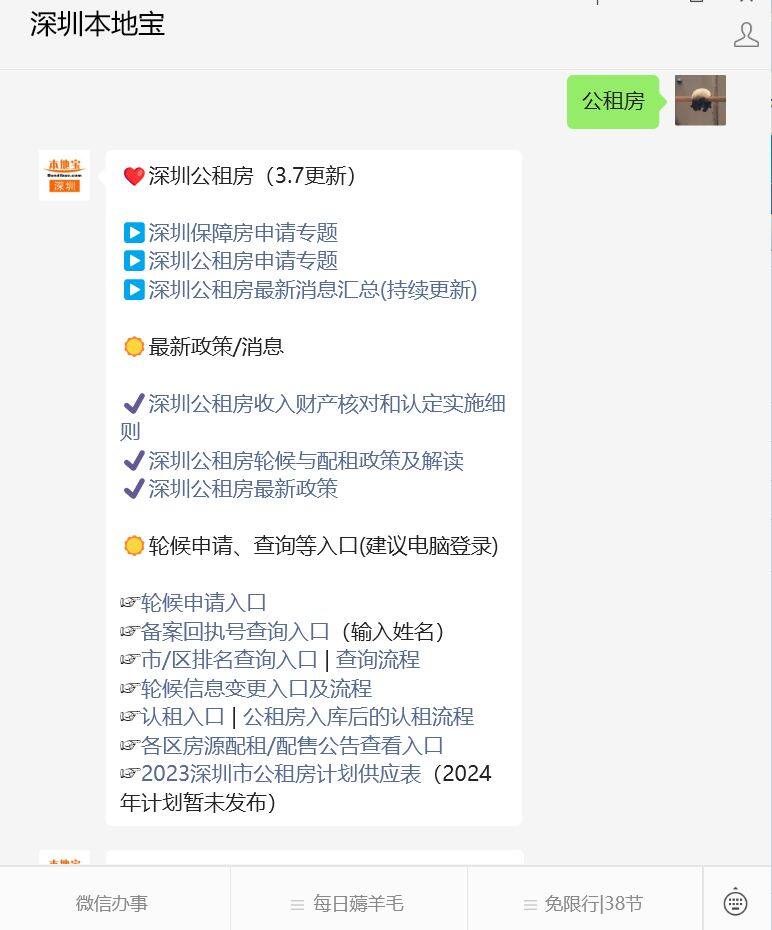Click 备案回执号查询入口 link
This screenshot has width=772, height=930.
pyautogui.click(x=233, y=631)
